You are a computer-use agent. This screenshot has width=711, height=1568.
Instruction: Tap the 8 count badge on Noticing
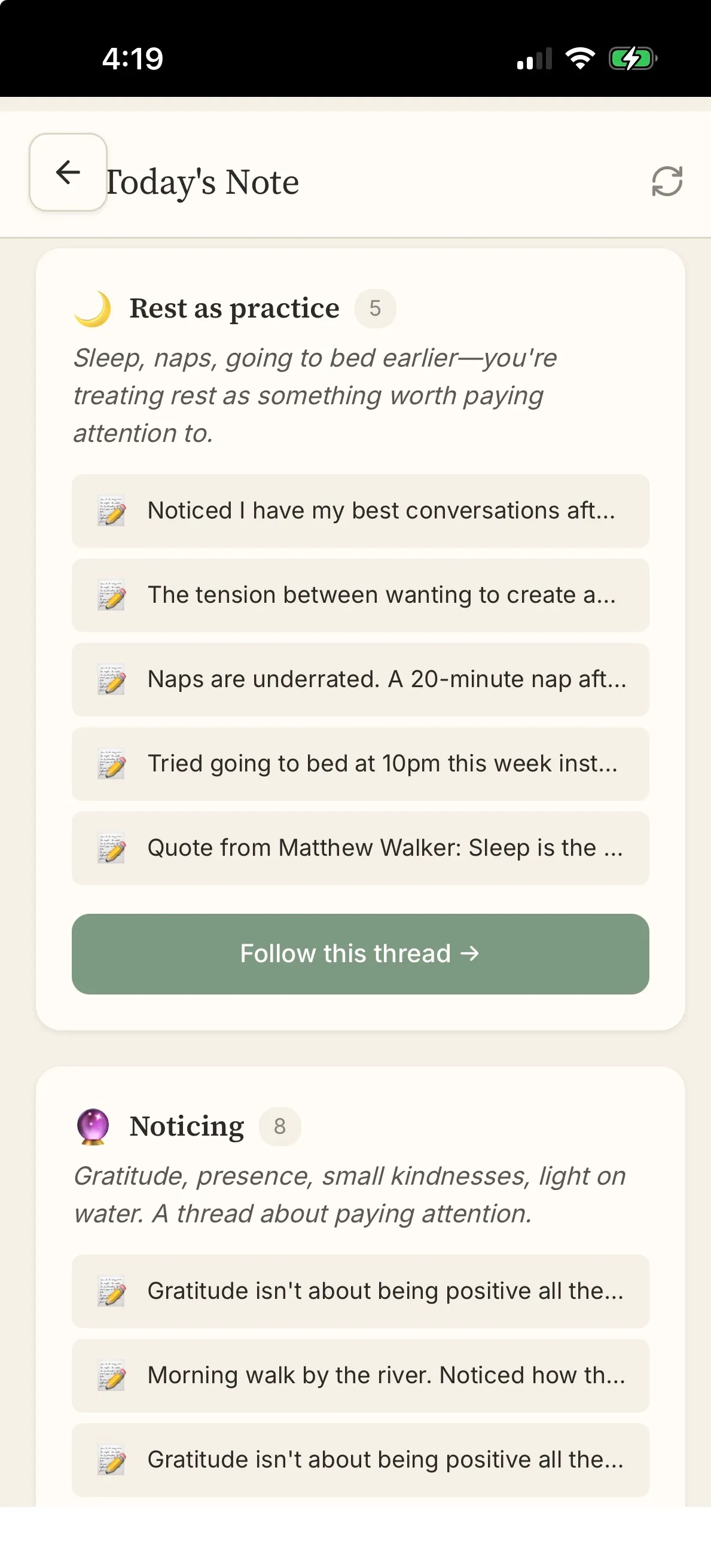point(280,1125)
